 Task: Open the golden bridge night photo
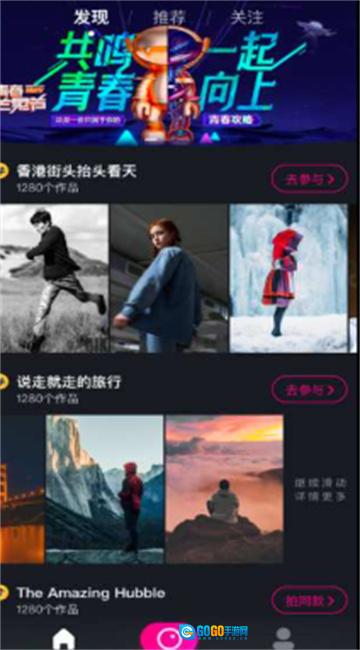click(22, 489)
